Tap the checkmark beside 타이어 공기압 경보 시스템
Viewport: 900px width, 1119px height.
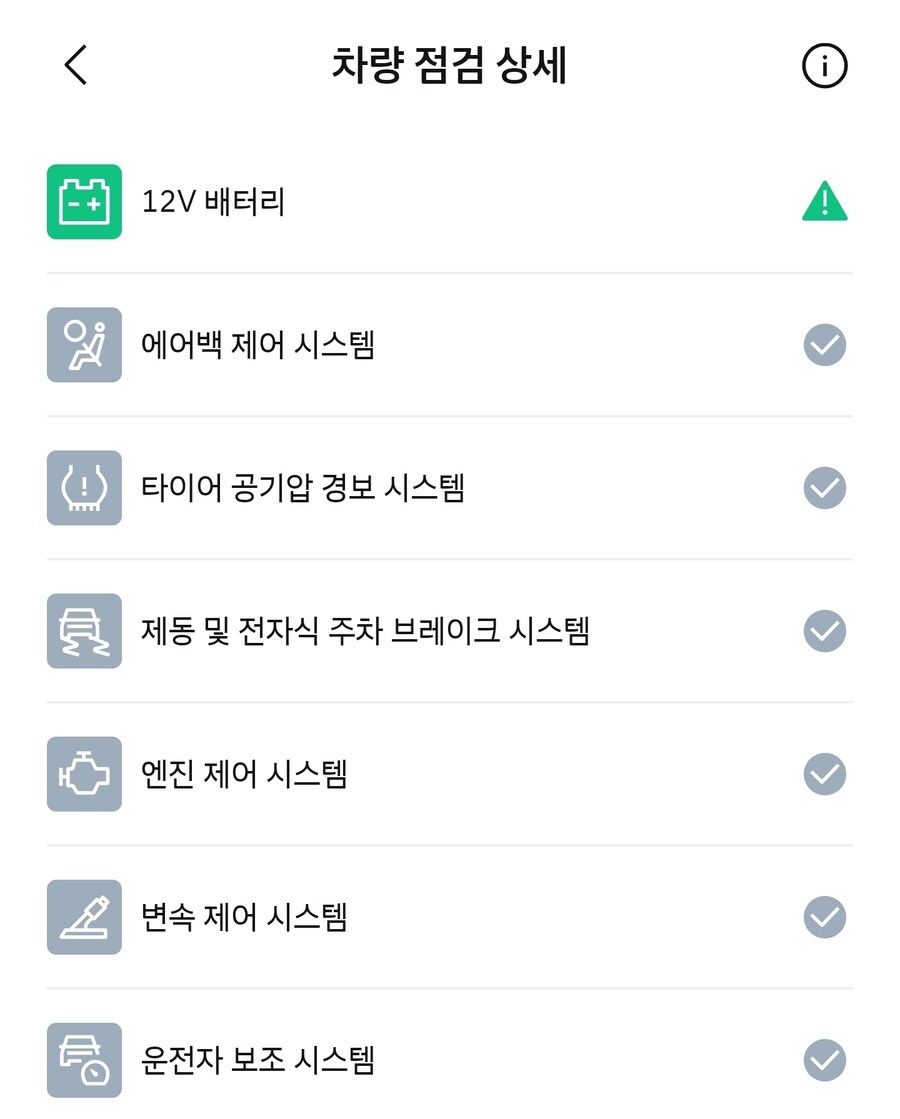[824, 489]
